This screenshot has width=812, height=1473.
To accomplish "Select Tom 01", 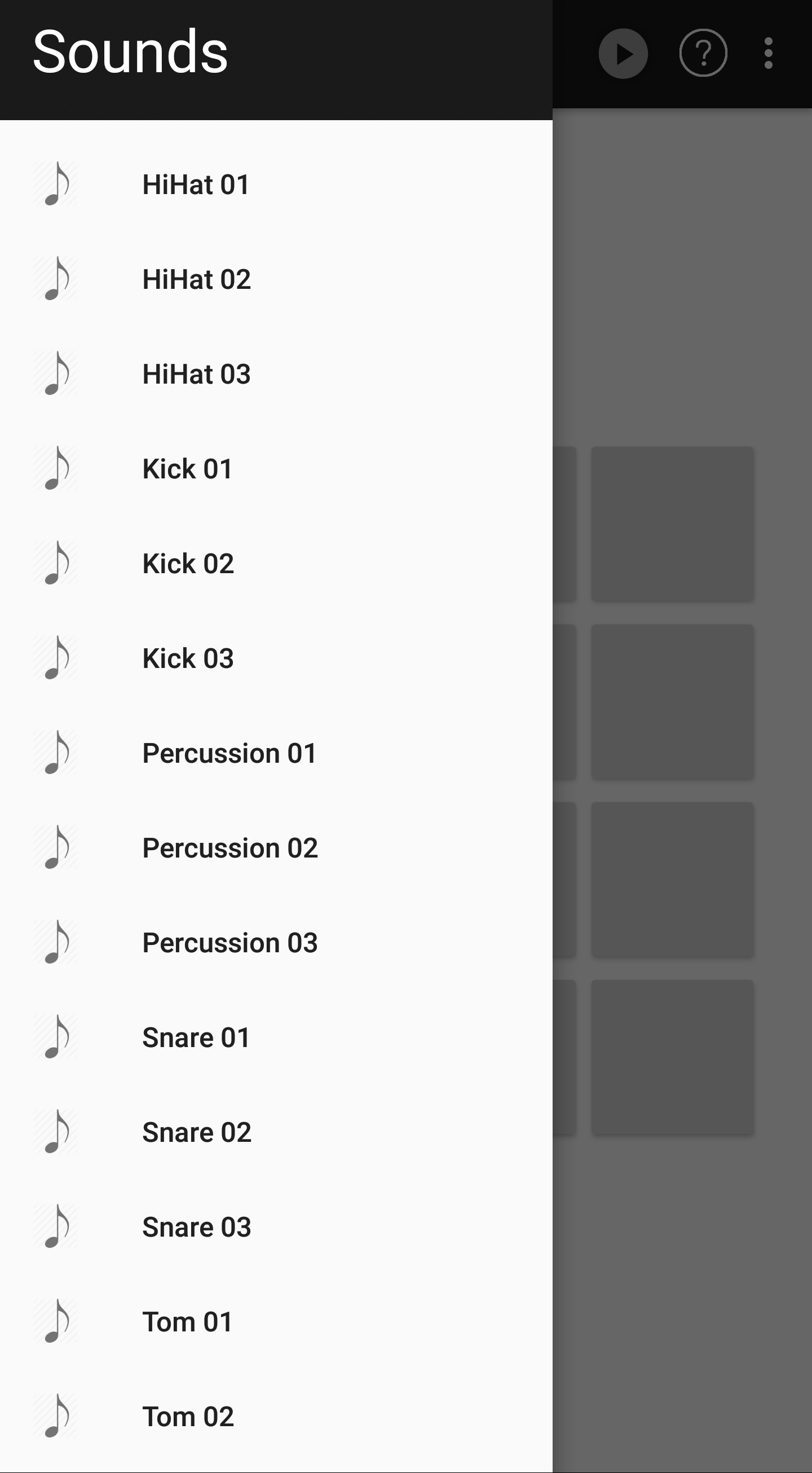I will point(276,1322).
